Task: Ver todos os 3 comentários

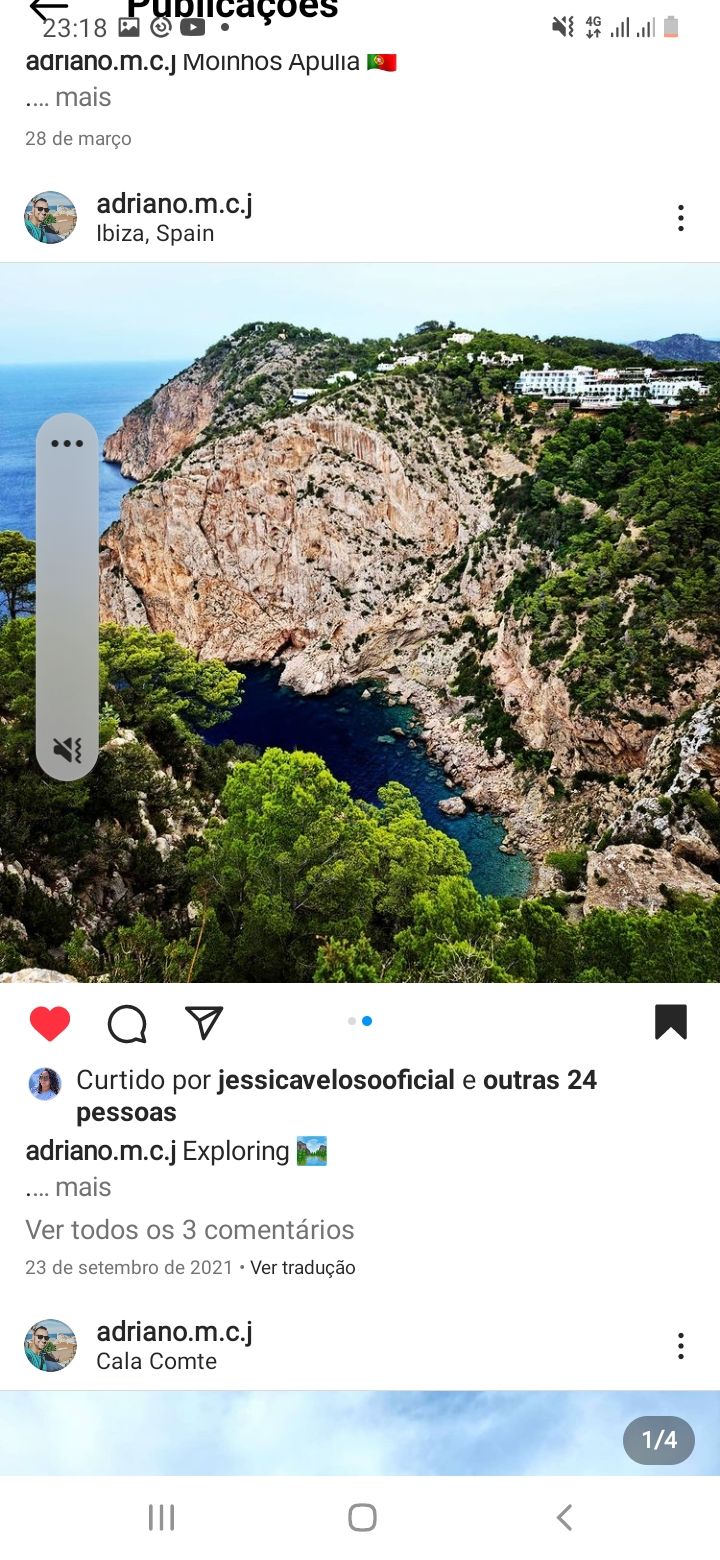Action: (x=190, y=1229)
